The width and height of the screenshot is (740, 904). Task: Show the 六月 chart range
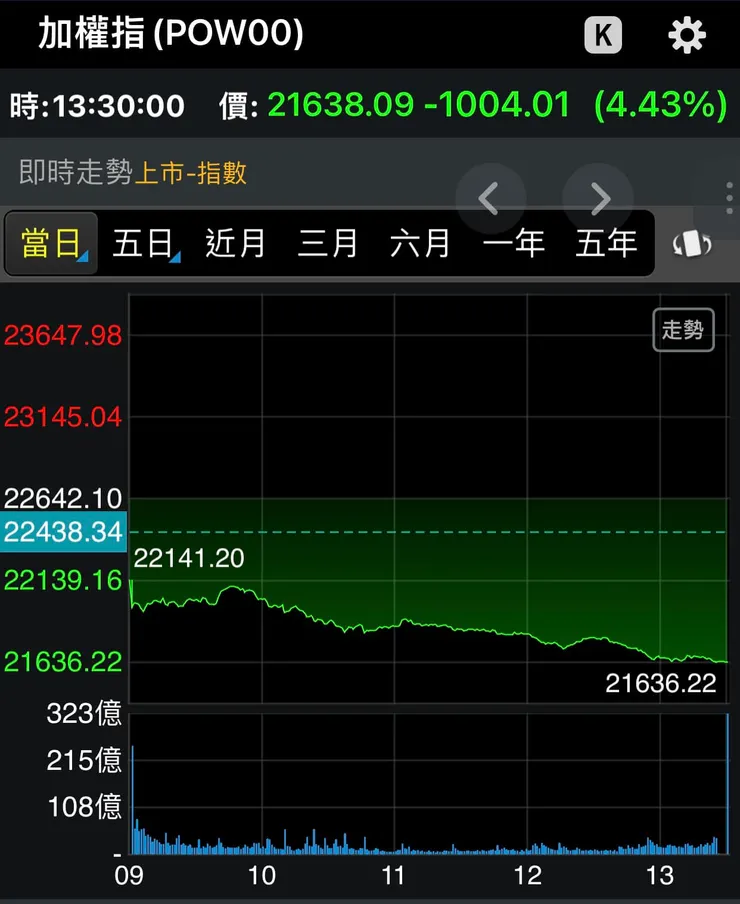[420, 243]
